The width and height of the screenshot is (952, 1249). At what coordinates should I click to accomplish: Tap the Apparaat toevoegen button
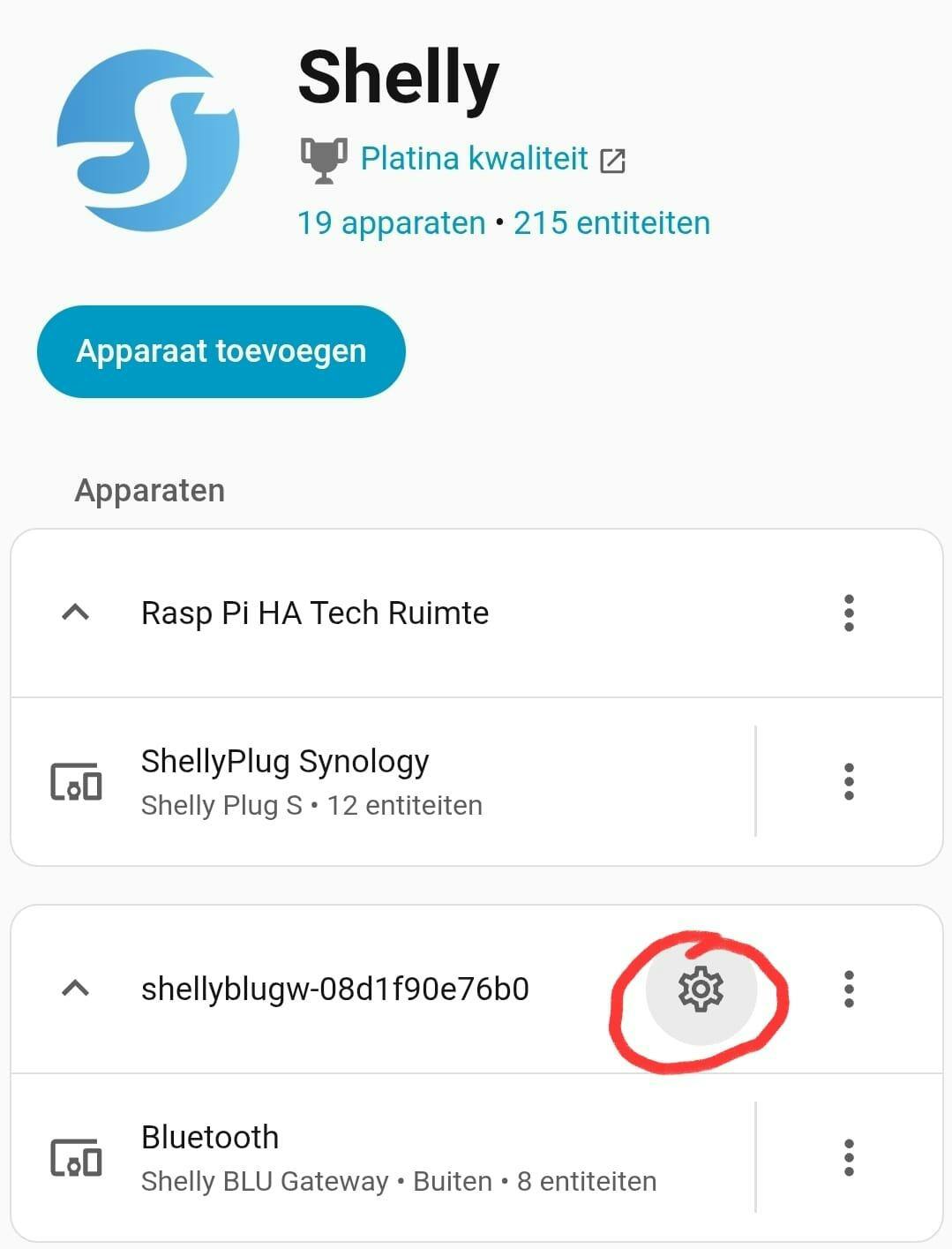[221, 351]
